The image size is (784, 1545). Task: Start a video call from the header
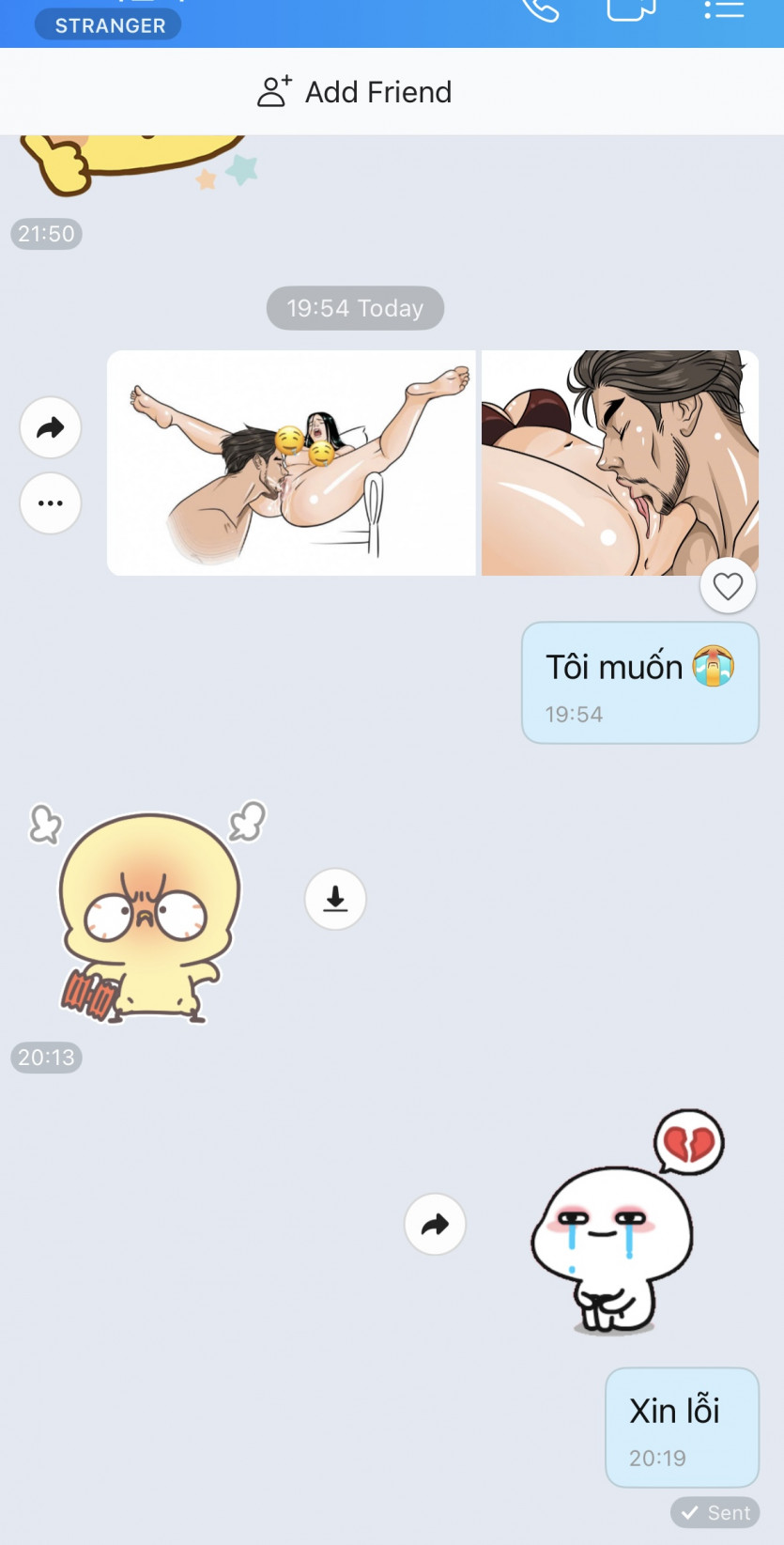(x=630, y=9)
